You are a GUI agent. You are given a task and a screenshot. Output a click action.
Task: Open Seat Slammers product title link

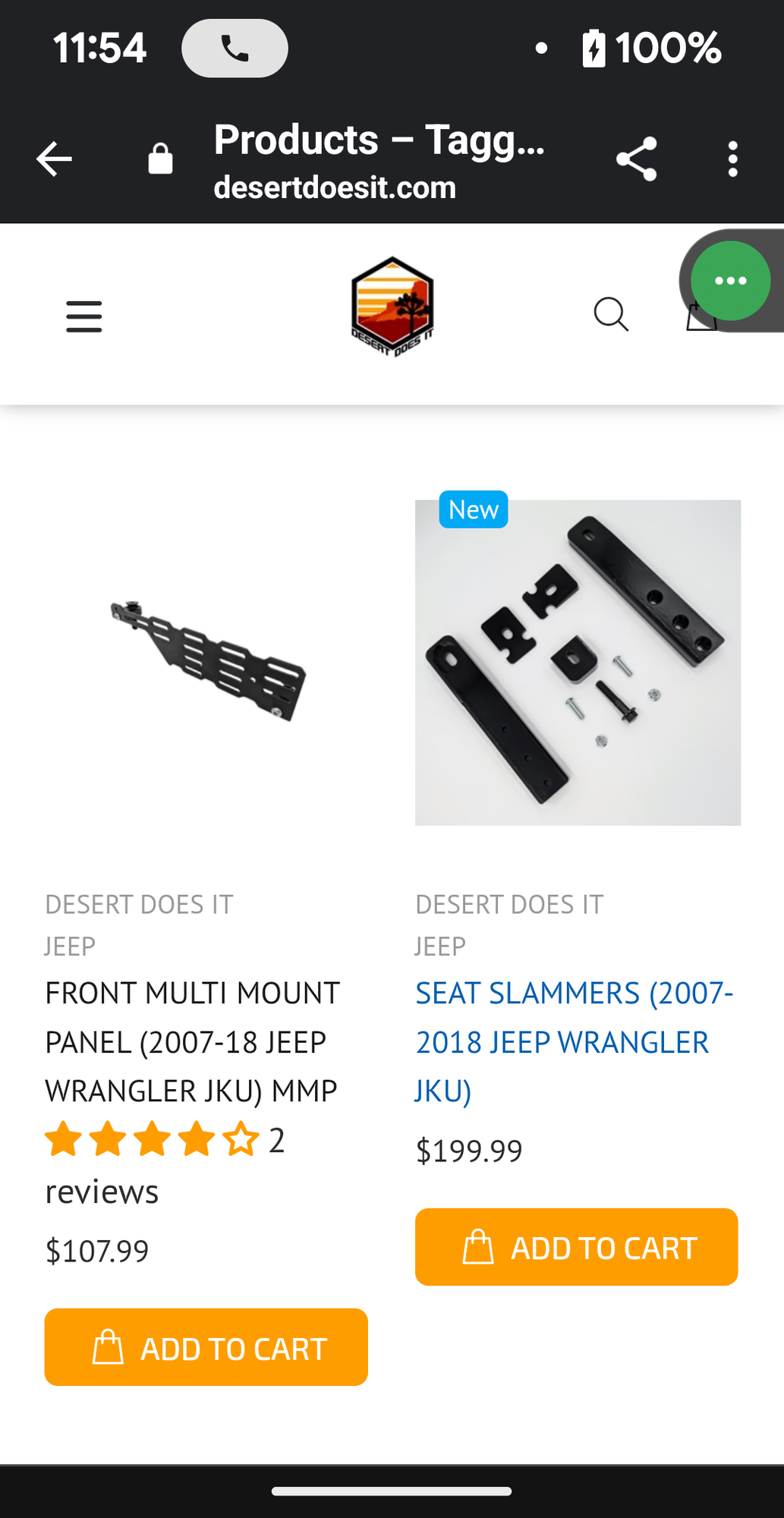(x=574, y=1041)
